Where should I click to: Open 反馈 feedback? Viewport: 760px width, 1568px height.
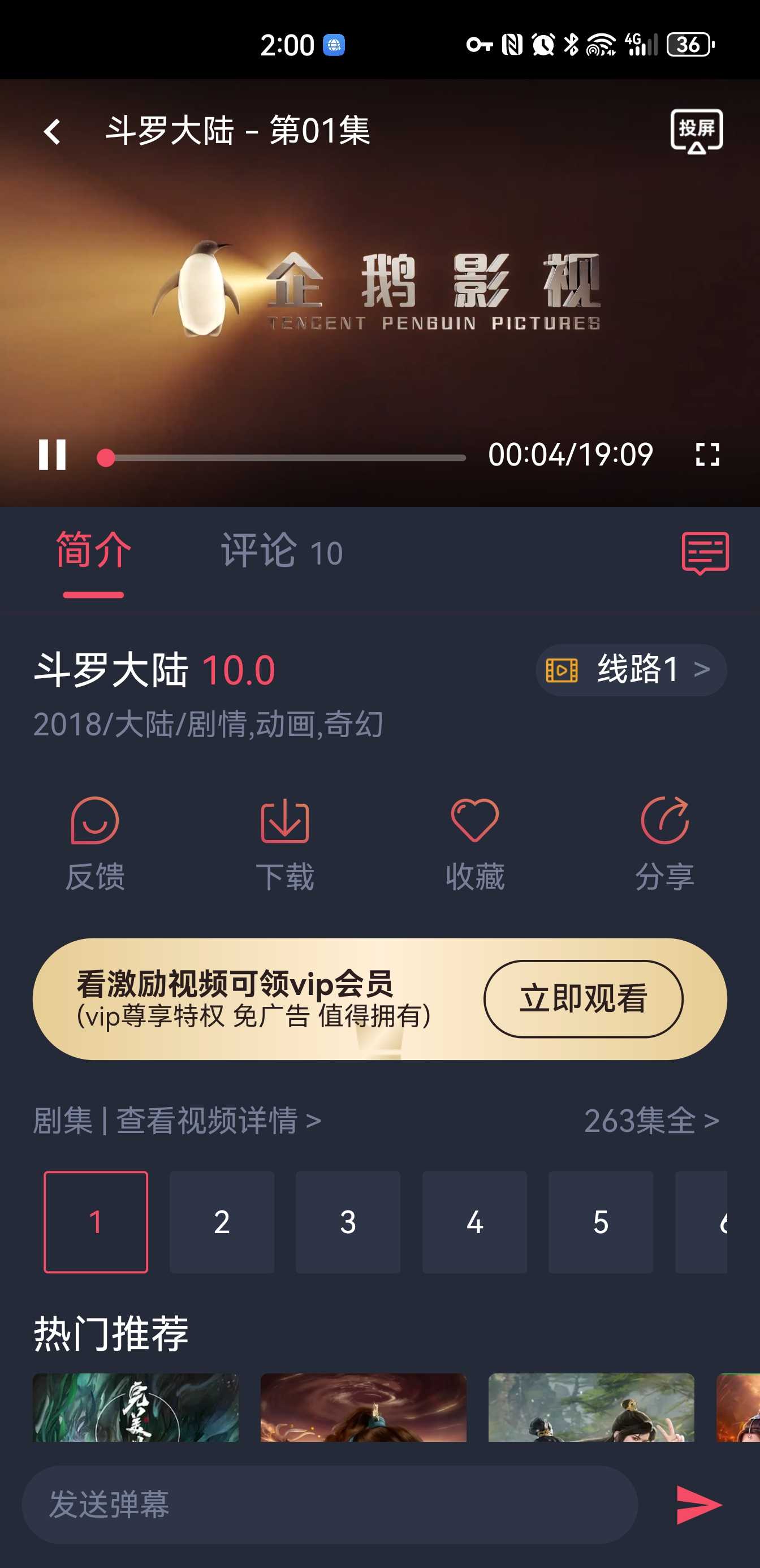tap(95, 843)
